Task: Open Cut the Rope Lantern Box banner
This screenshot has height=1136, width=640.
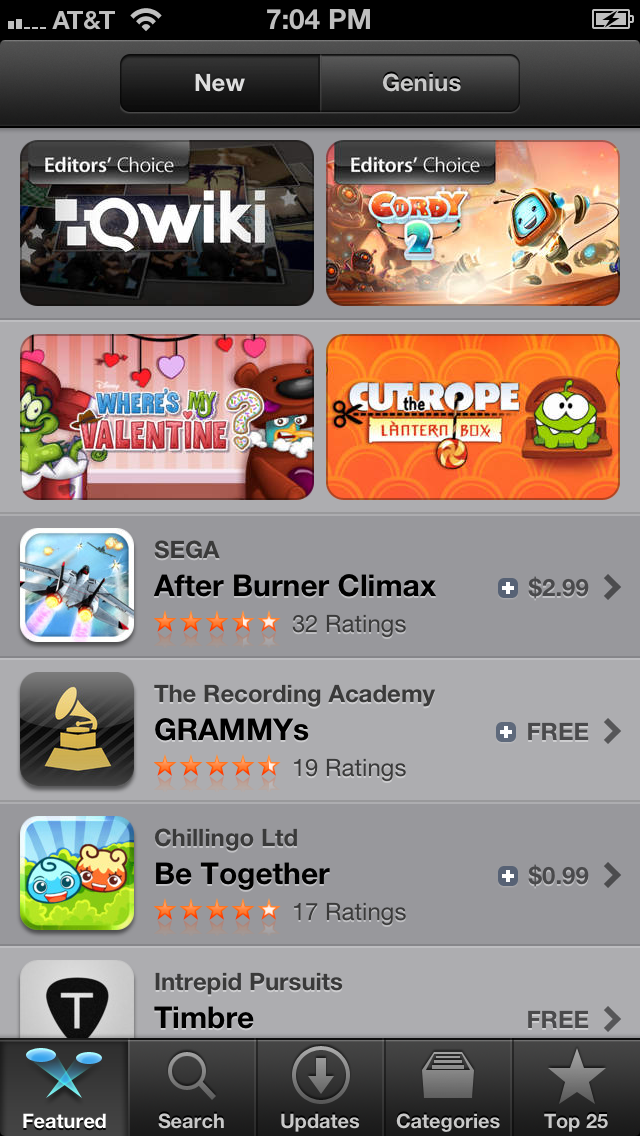Action: (473, 417)
